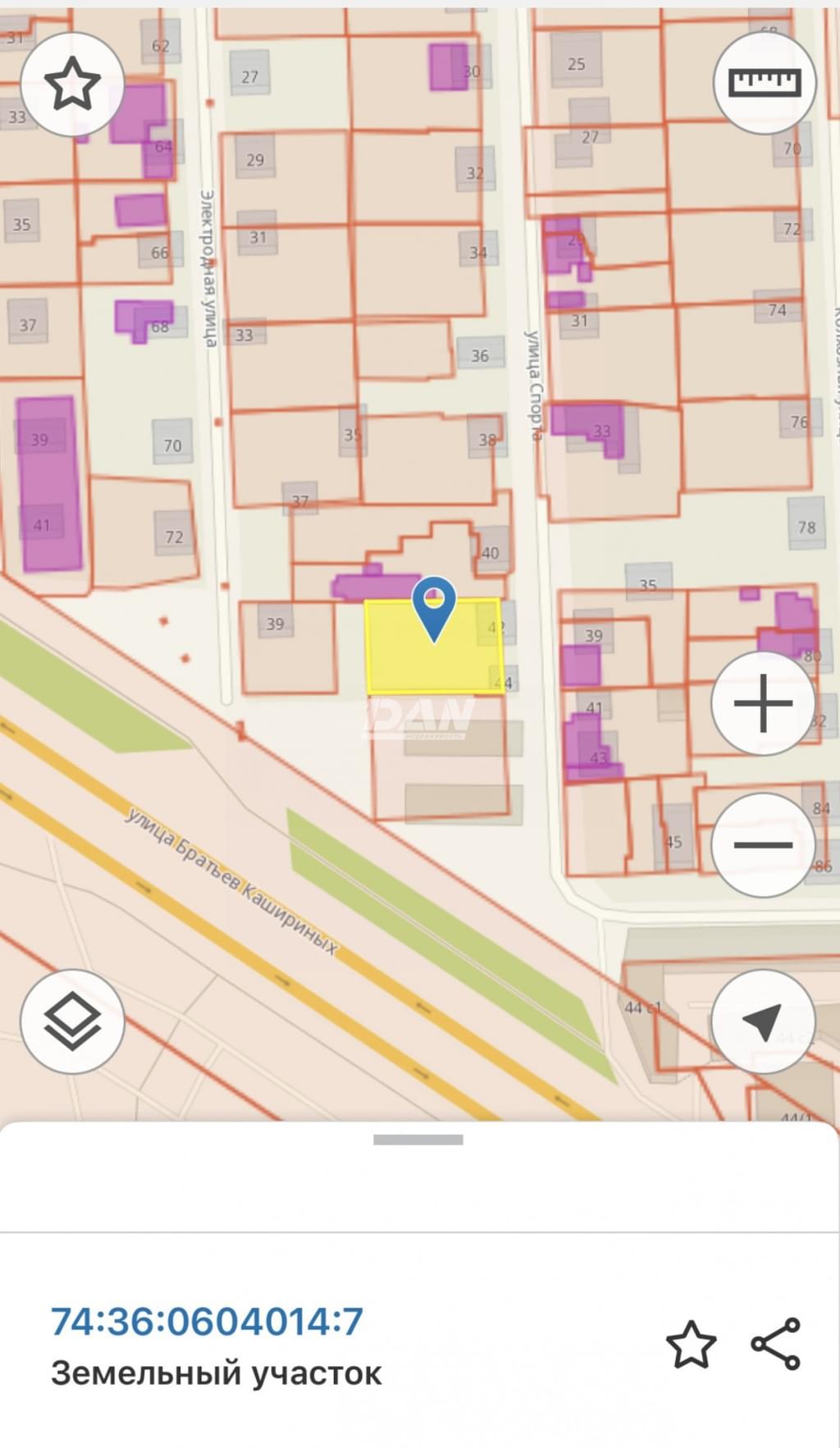Open cadastral number 74:36:0604014:7 details
The height and width of the screenshot is (1448, 840).
[x=207, y=1322]
